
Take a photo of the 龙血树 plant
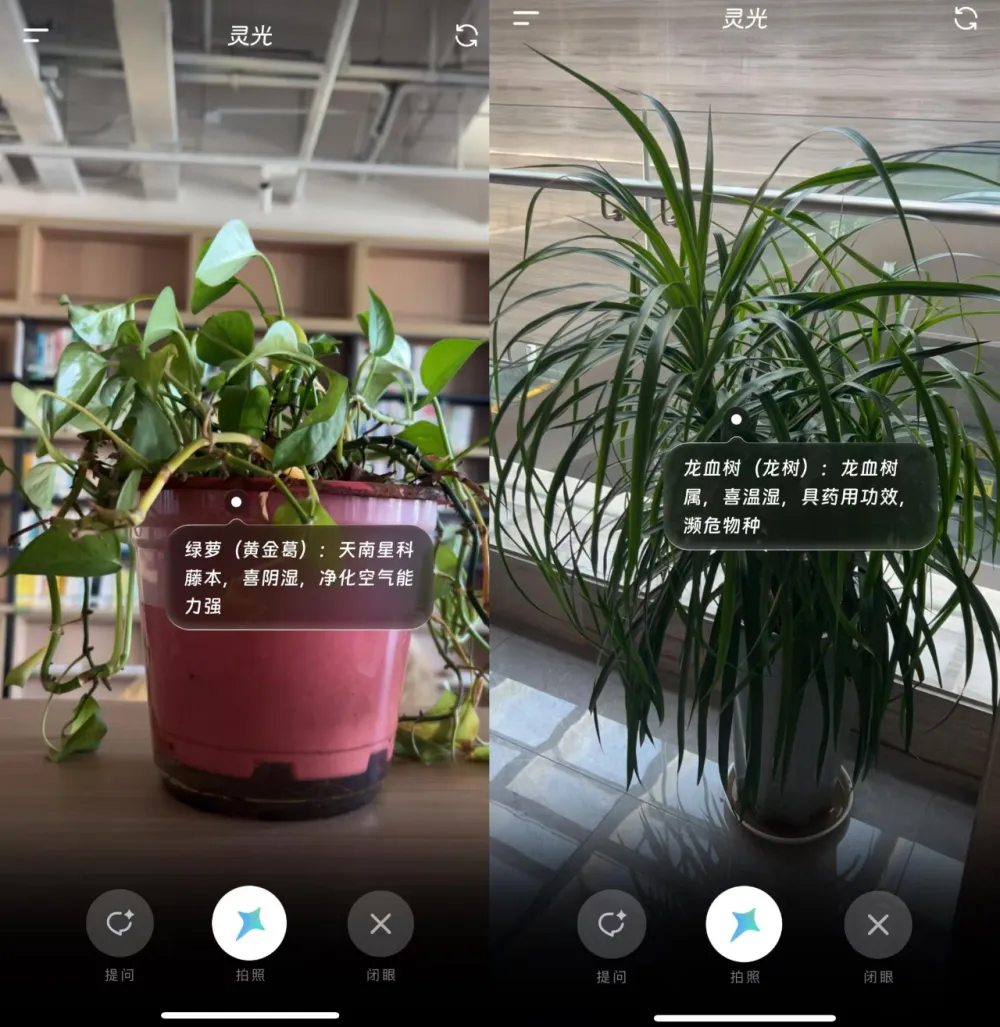pyautogui.click(x=744, y=924)
